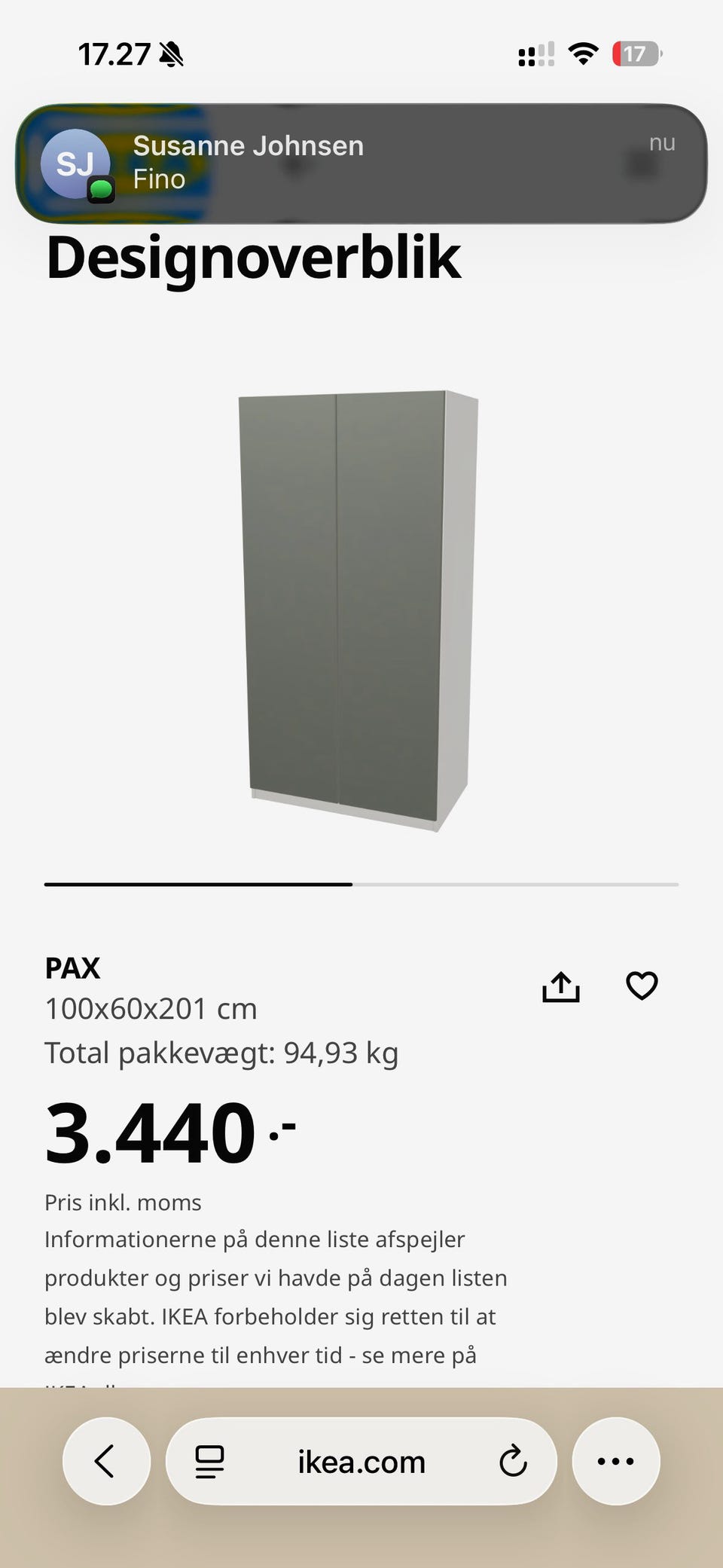Viewport: 723px width, 1568px height.
Task: Open the PAX wardrobe image
Action: [360, 610]
